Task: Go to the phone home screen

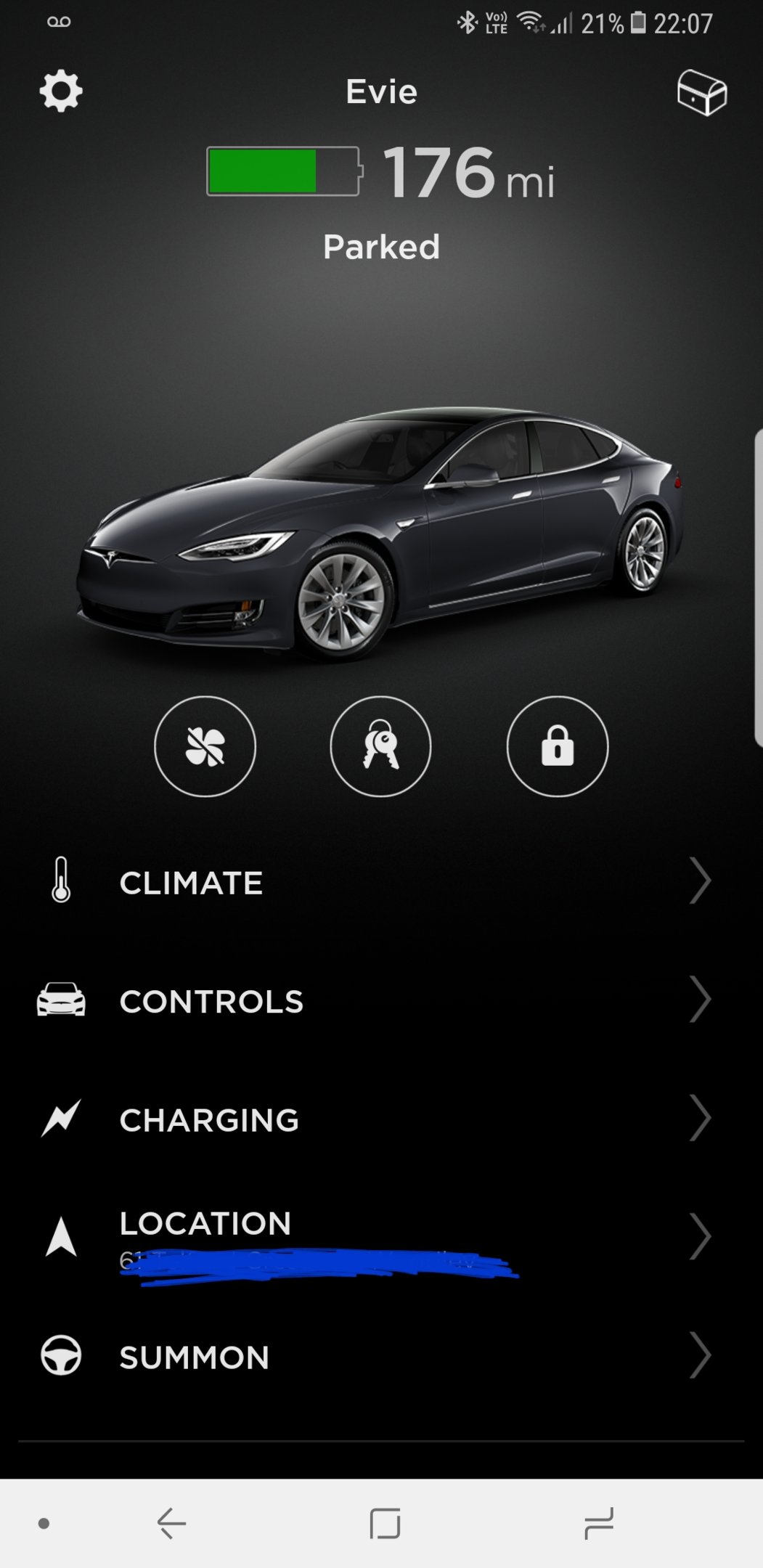Action: [x=385, y=1523]
